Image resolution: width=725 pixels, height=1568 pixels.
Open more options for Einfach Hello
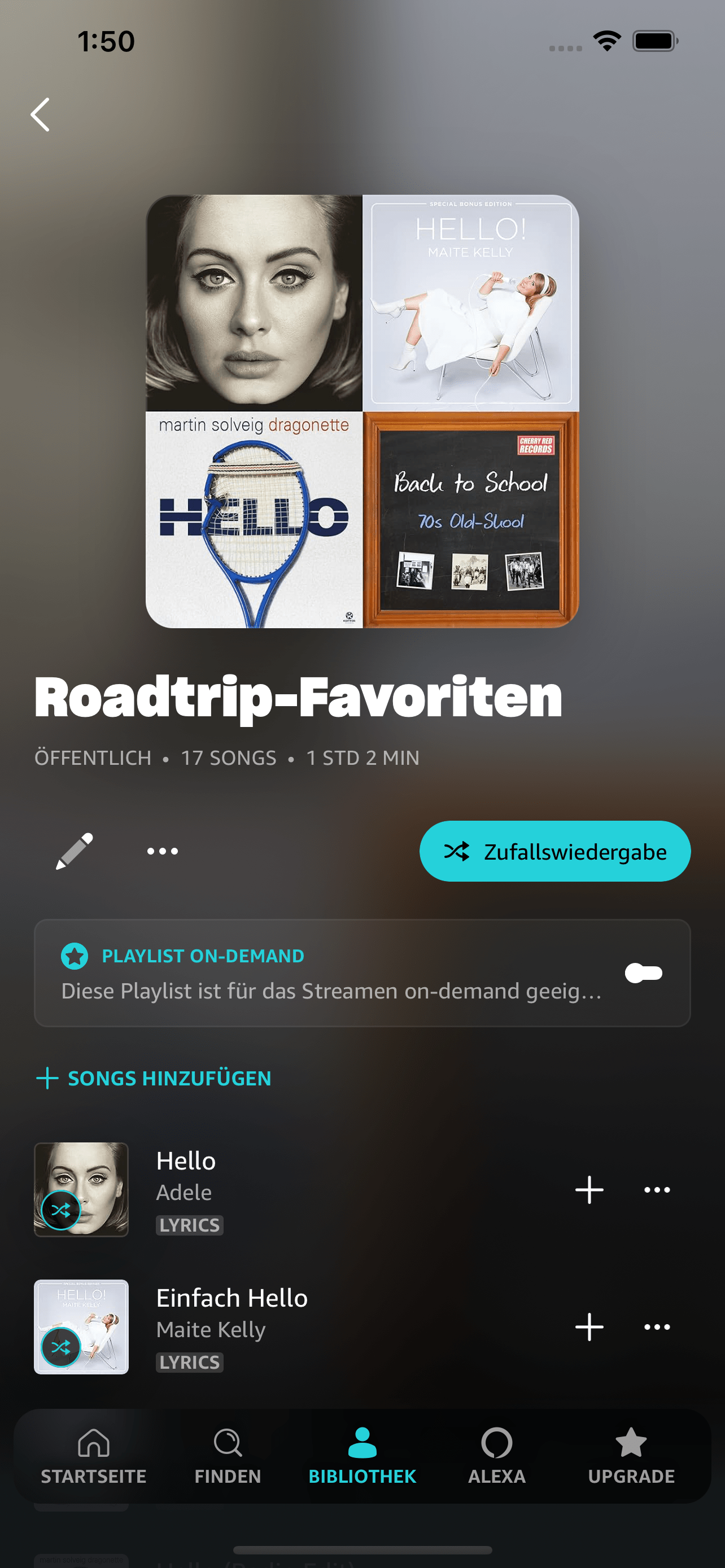coord(657,1327)
